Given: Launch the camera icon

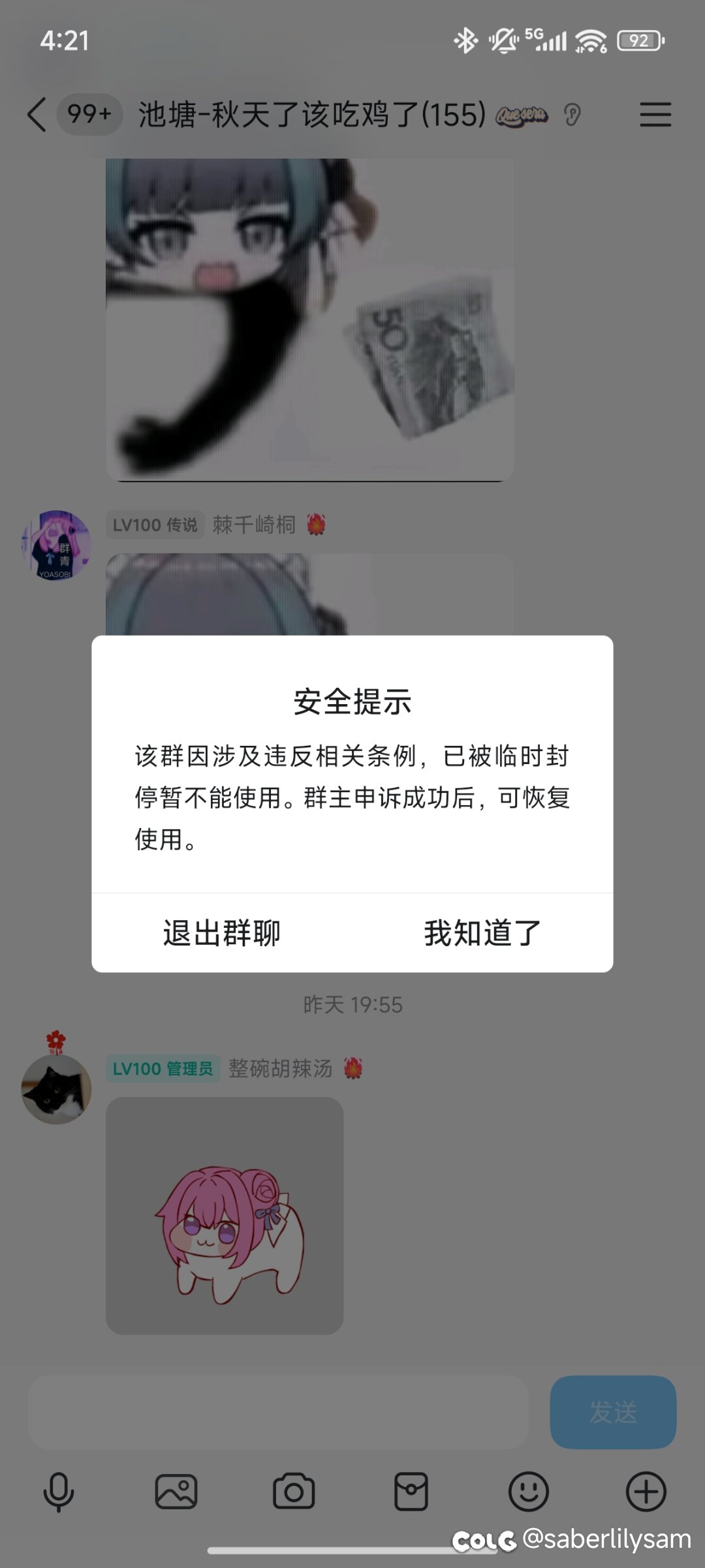Looking at the screenshot, I should pyautogui.click(x=294, y=1492).
